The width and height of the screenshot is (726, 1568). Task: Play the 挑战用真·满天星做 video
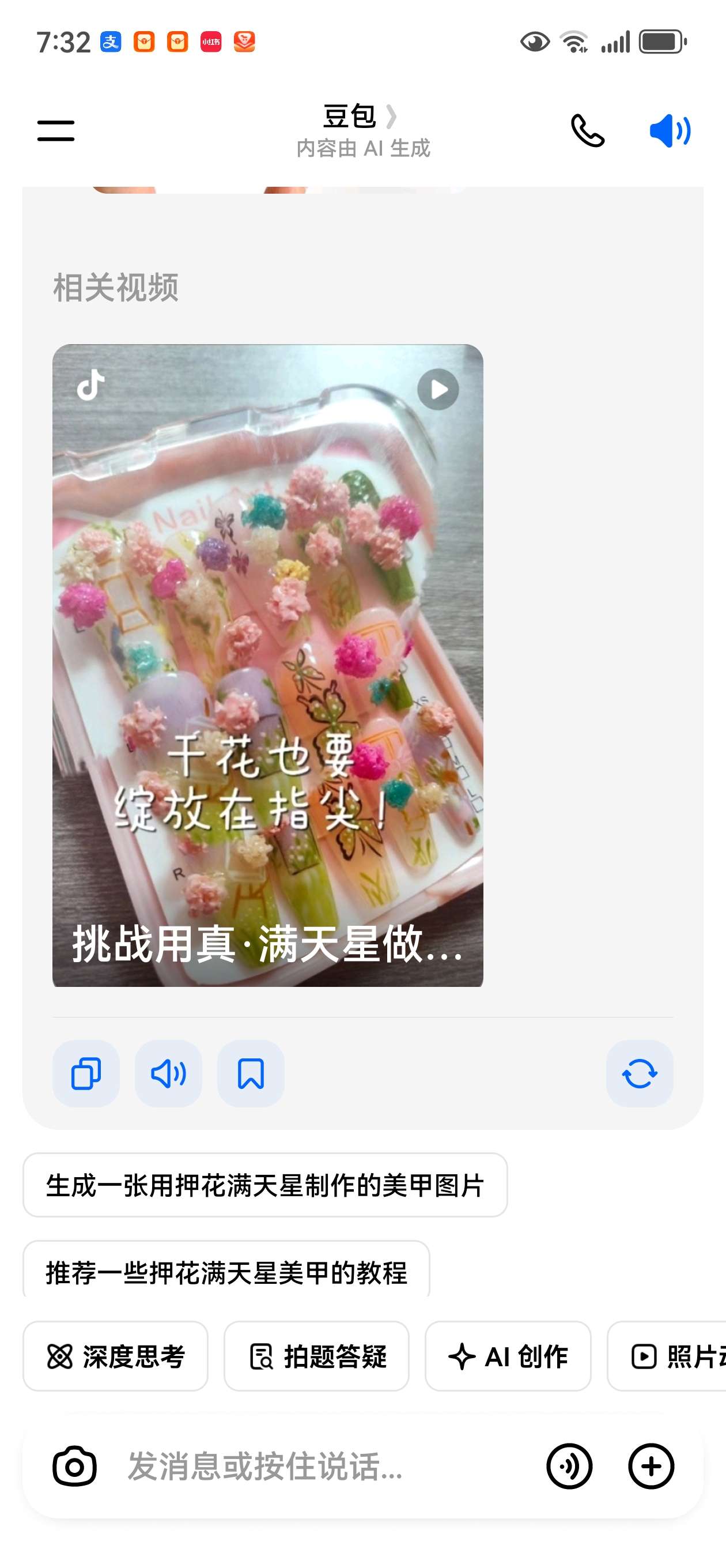coord(268,665)
